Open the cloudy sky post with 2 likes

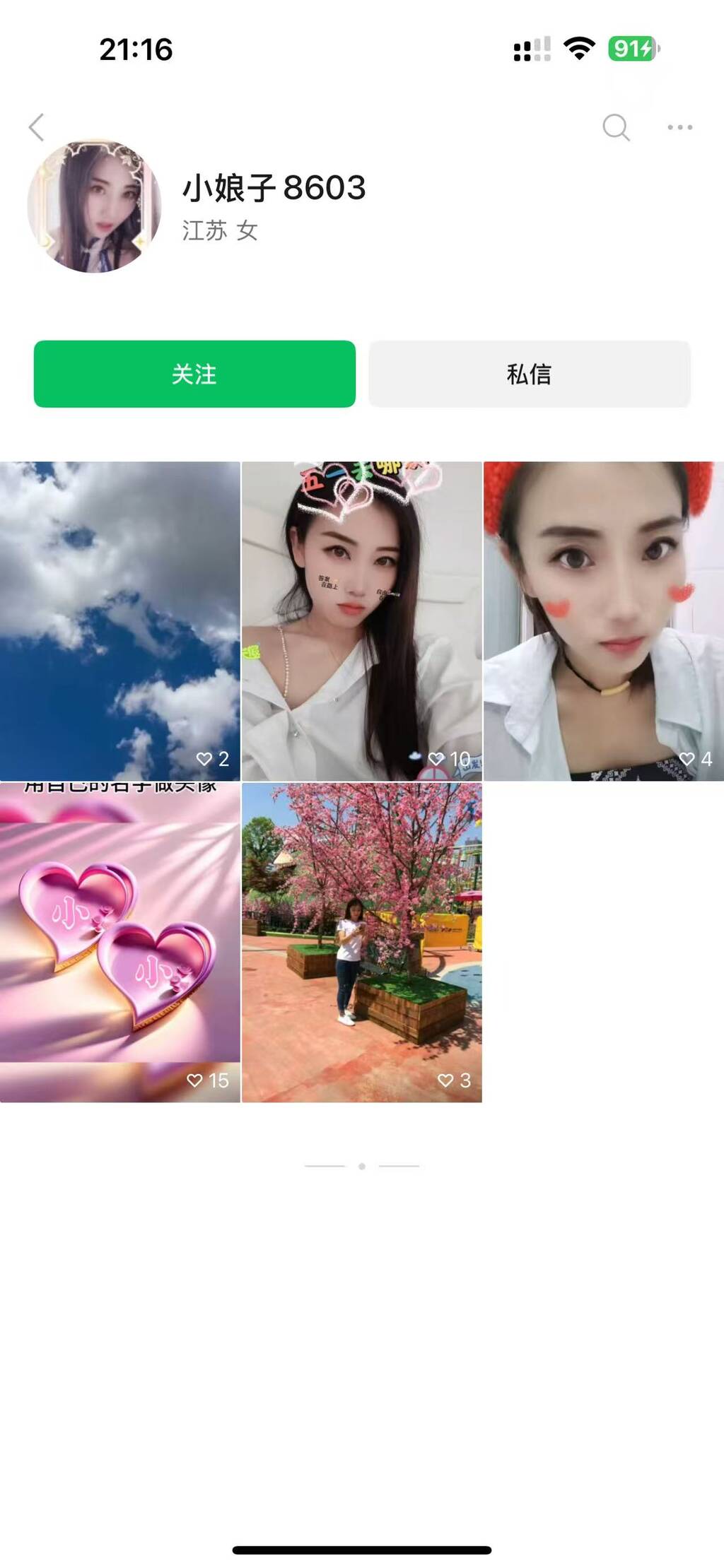120,620
